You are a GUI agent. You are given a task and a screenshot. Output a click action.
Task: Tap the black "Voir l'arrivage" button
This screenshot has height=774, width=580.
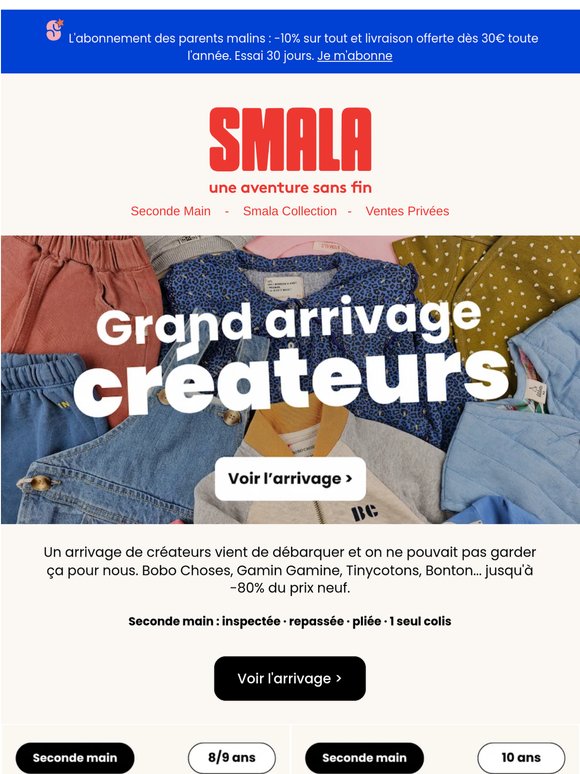click(290, 678)
